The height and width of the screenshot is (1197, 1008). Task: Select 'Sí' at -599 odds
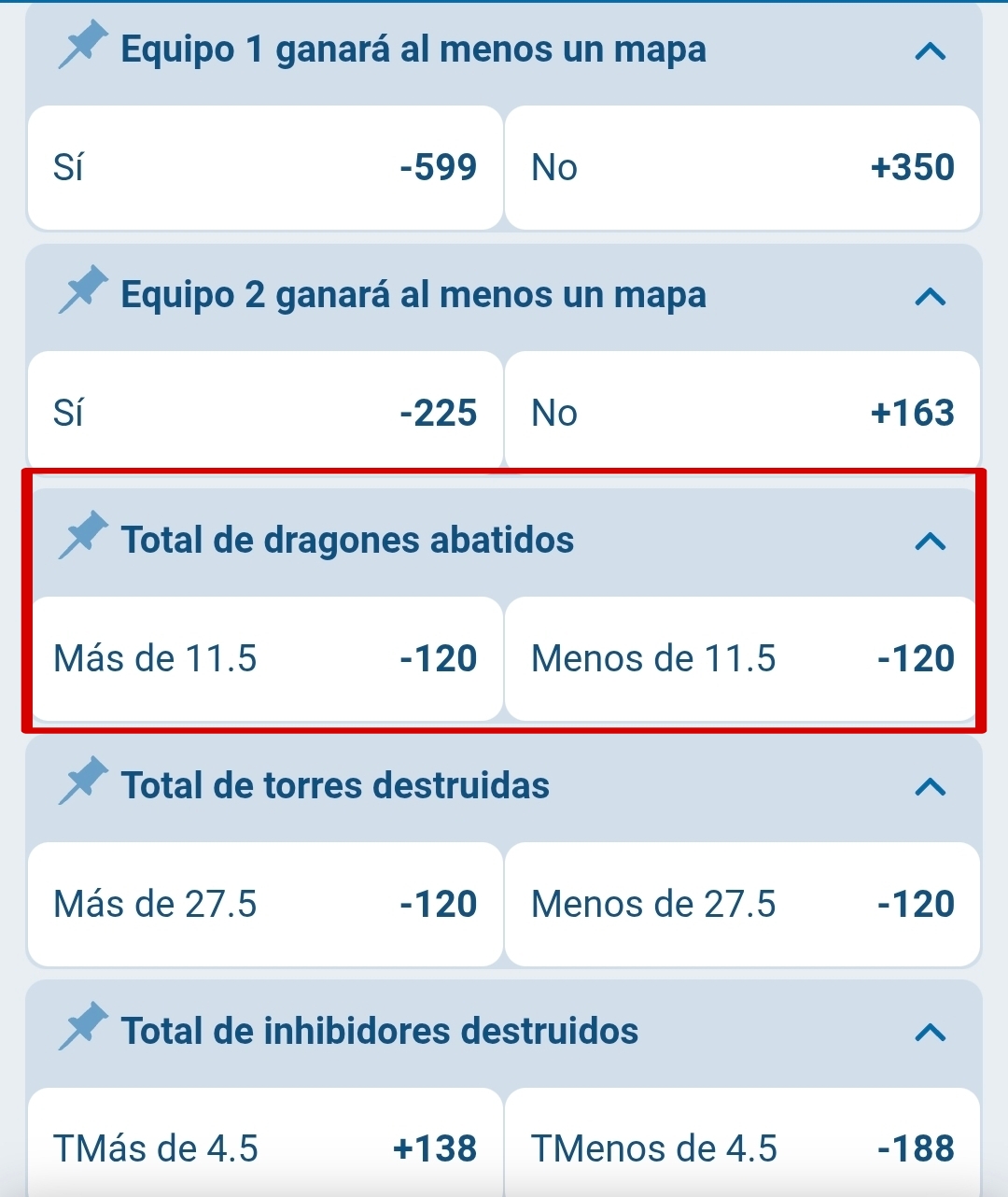coord(264,167)
